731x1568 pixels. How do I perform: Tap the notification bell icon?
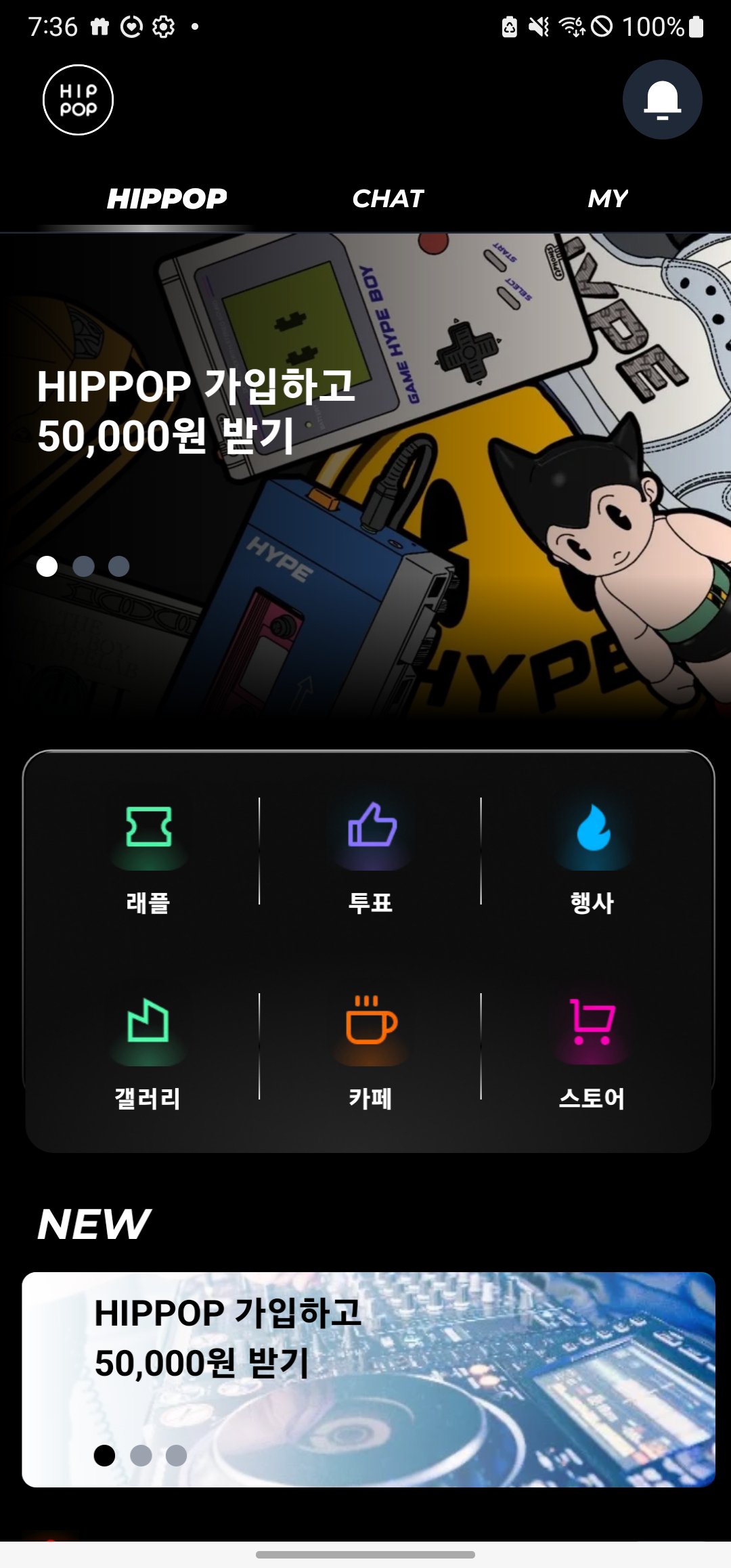pos(662,98)
